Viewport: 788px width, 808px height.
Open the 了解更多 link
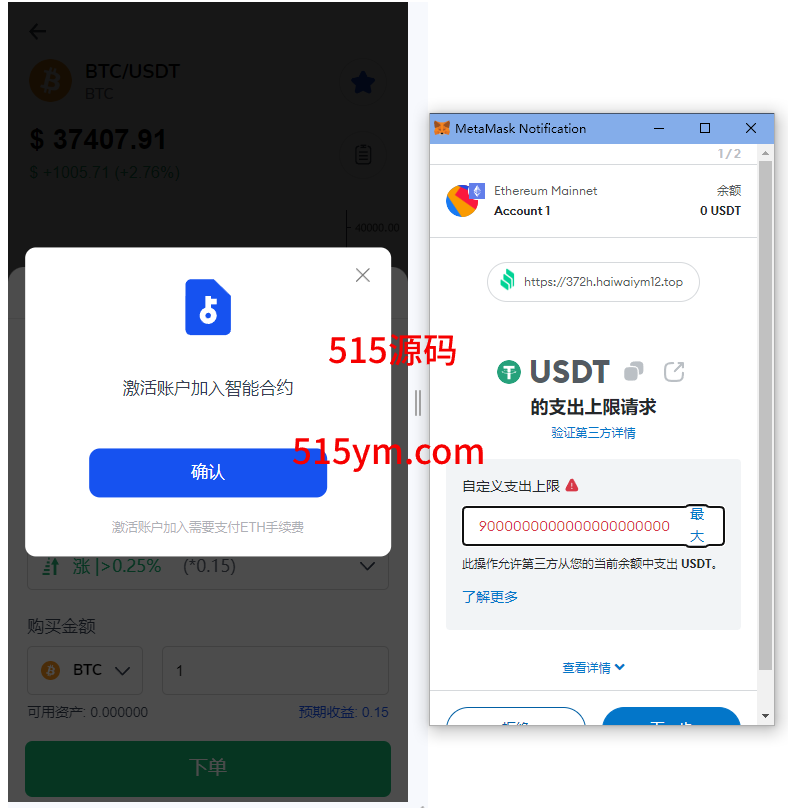490,597
